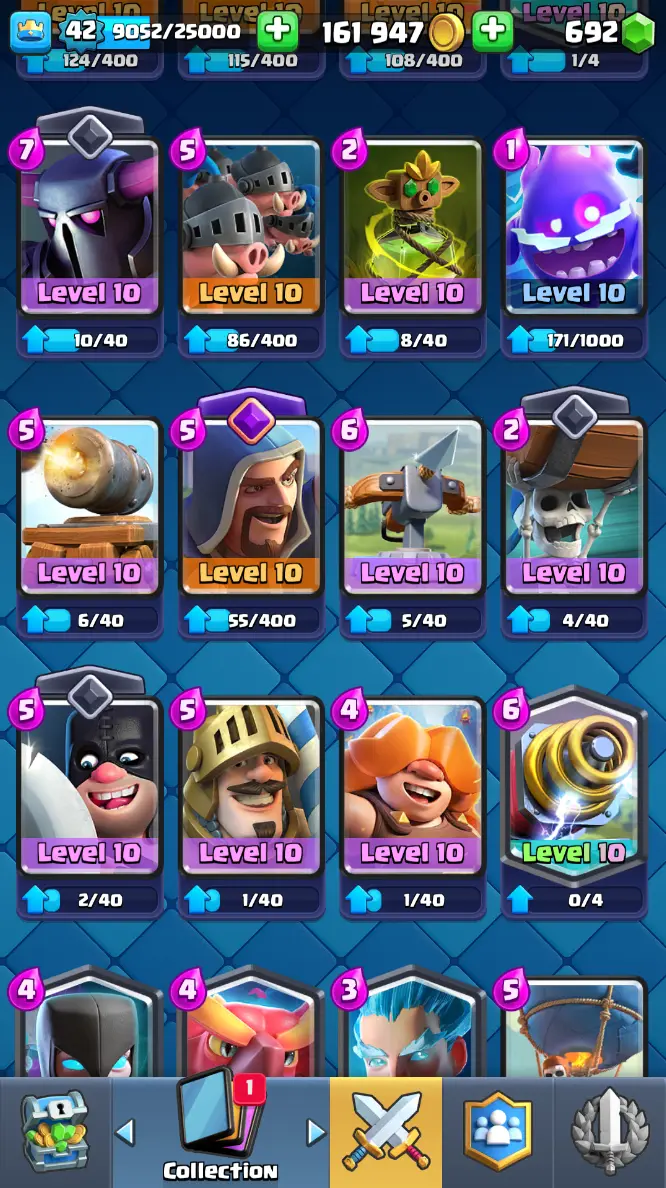Tap the green plus beside experience 9052/25000

click(x=277, y=32)
